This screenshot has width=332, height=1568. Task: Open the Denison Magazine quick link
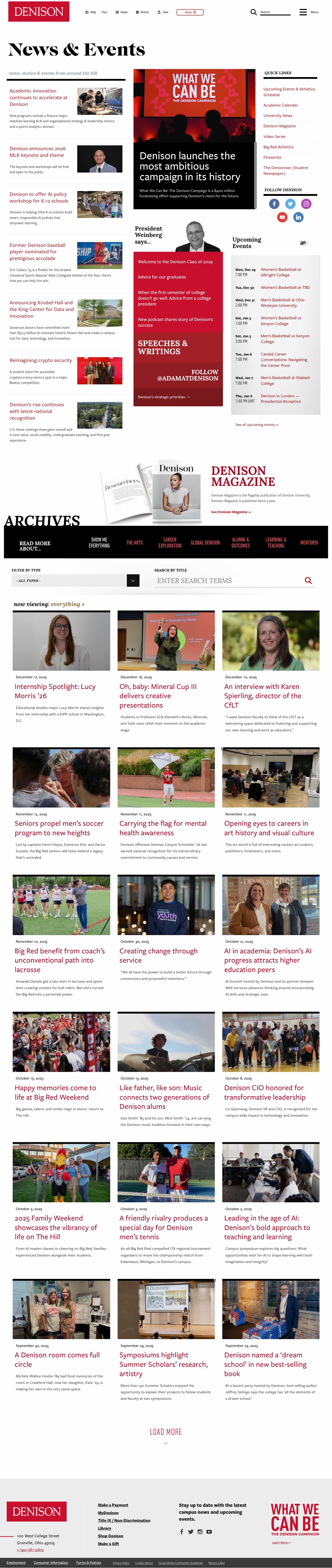[x=279, y=126]
